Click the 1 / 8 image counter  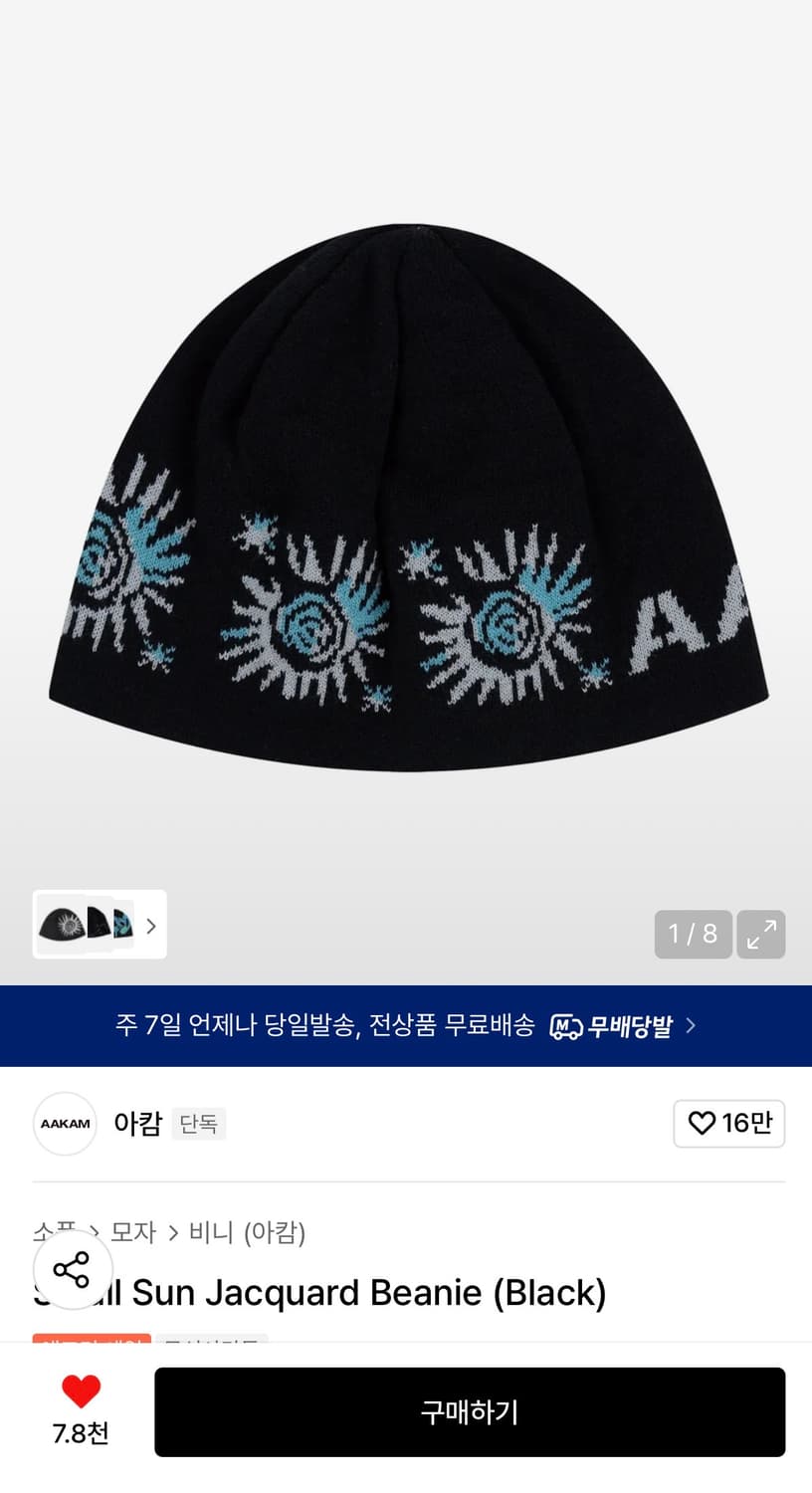(693, 935)
